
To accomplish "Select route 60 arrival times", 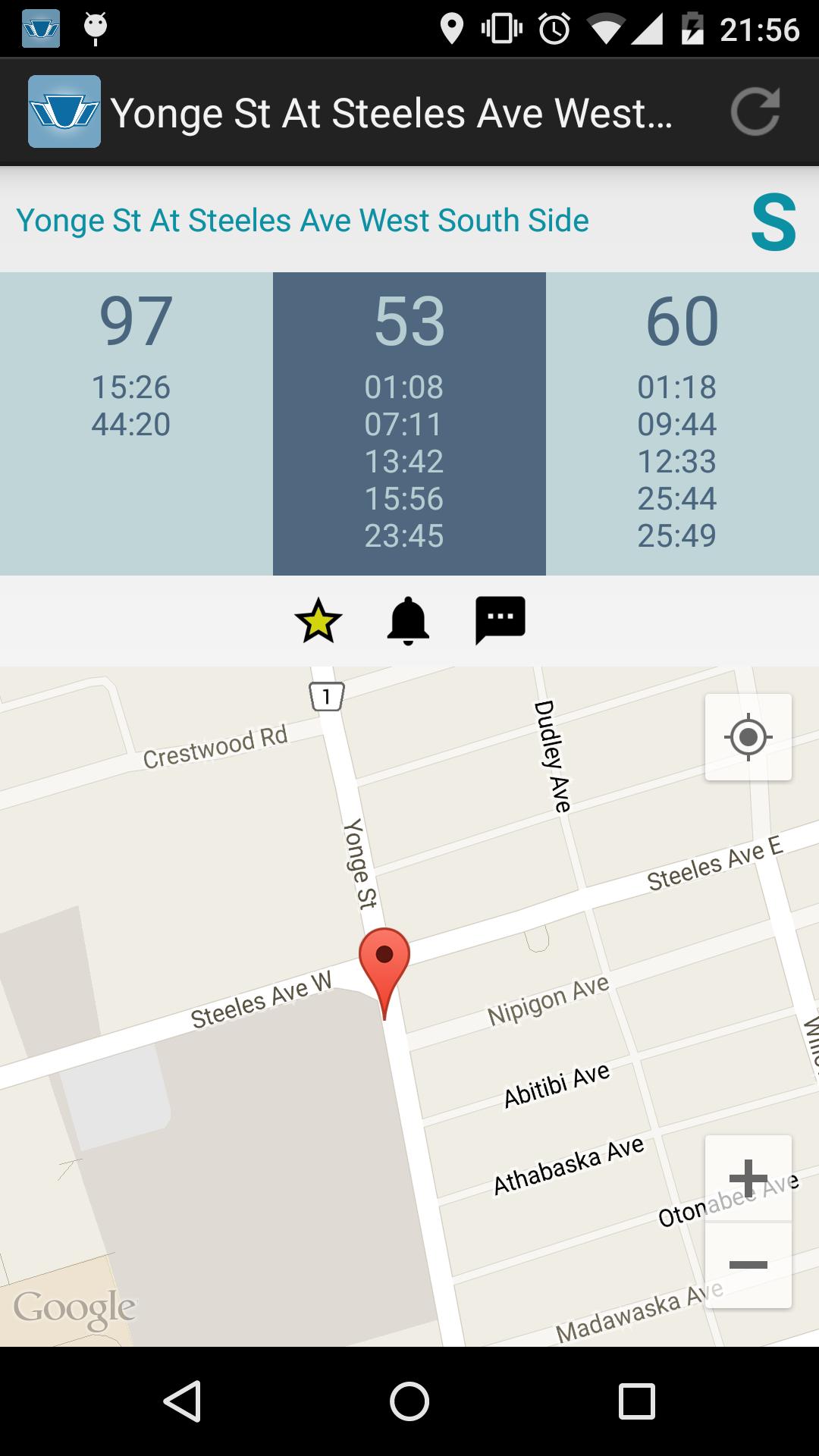I will tap(682, 423).
